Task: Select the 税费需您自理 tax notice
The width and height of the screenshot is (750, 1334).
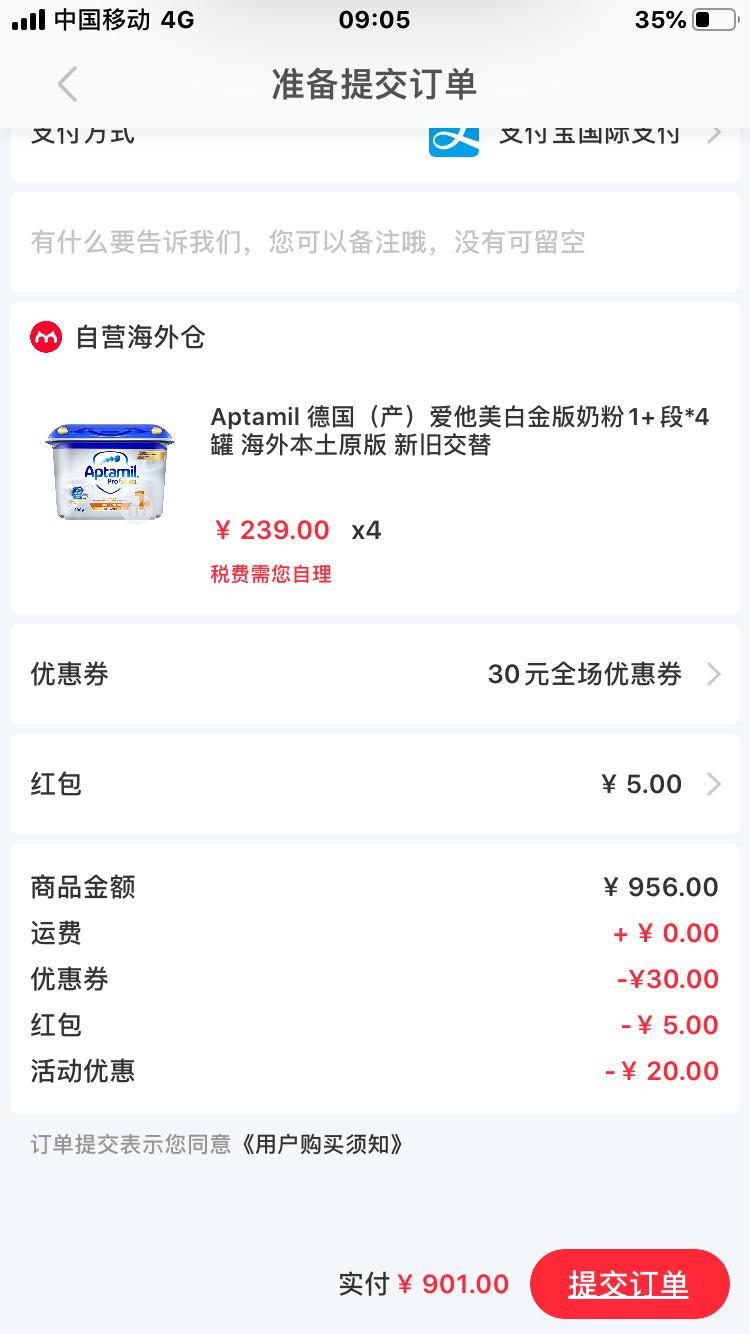Action: pos(270,574)
